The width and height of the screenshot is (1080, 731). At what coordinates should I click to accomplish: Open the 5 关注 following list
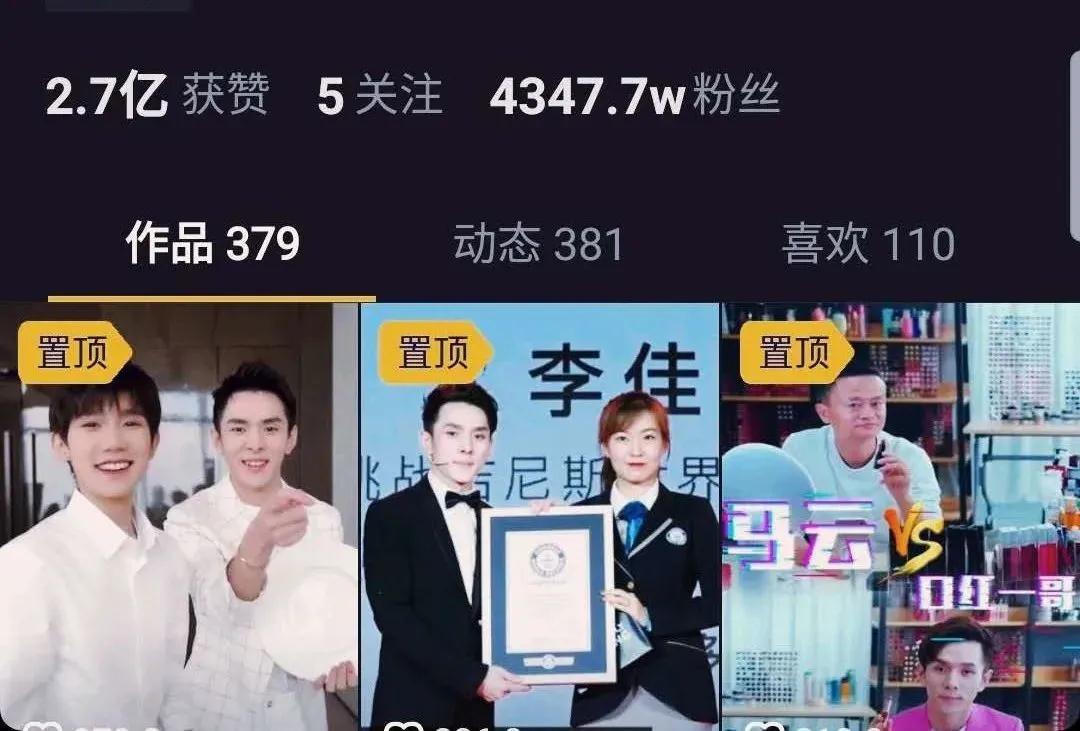pyautogui.click(x=380, y=96)
